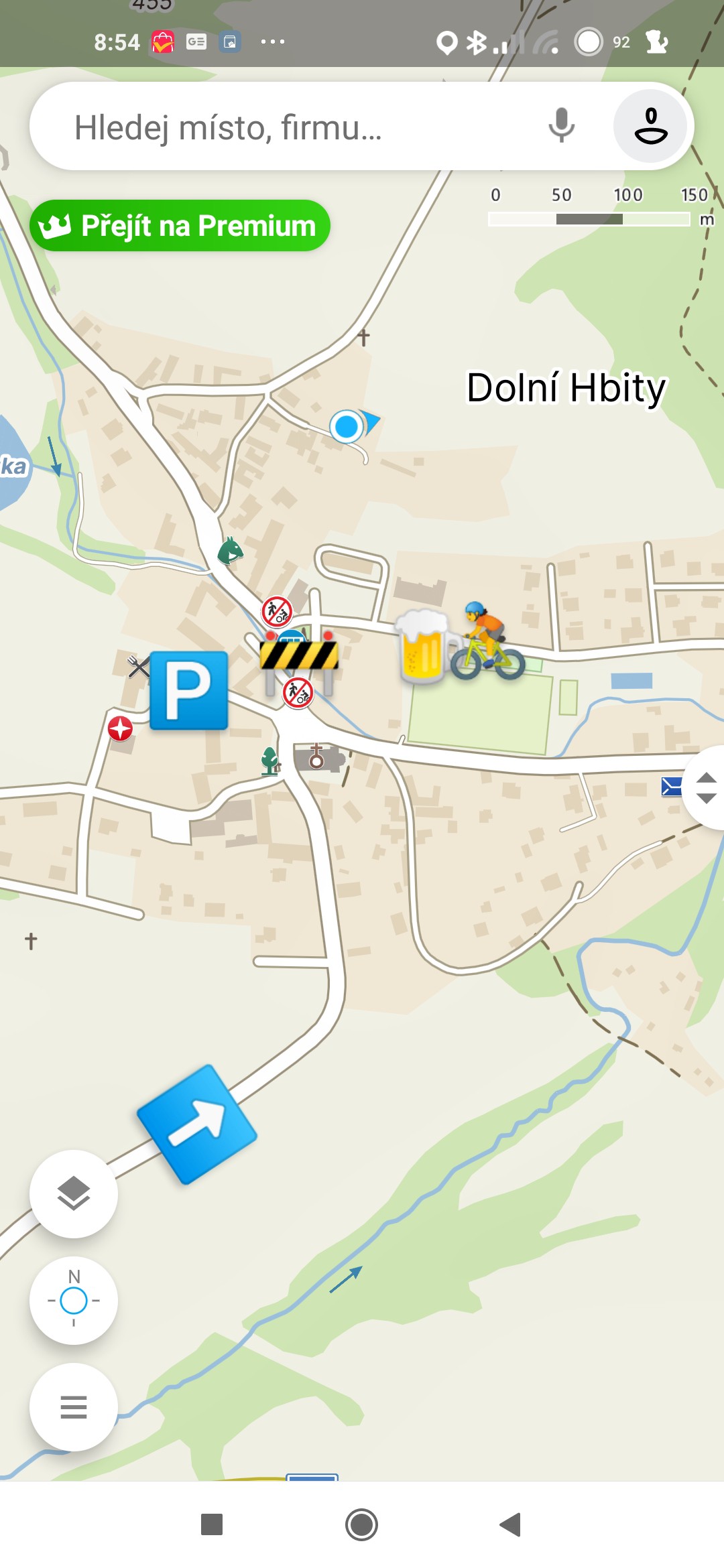Tap the Přejít na Premium button

pyautogui.click(x=180, y=226)
